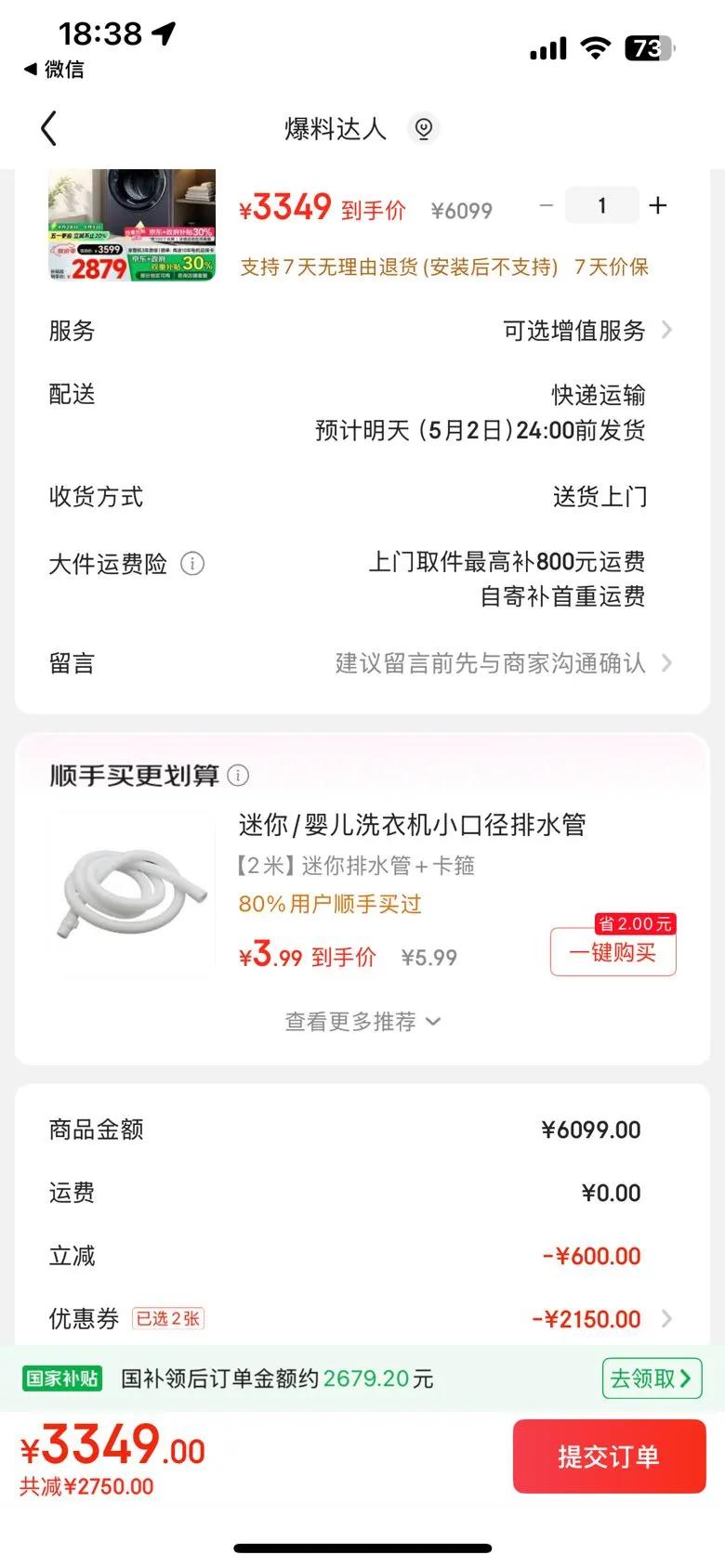Return to 微信 via status bar link

(x=56, y=70)
